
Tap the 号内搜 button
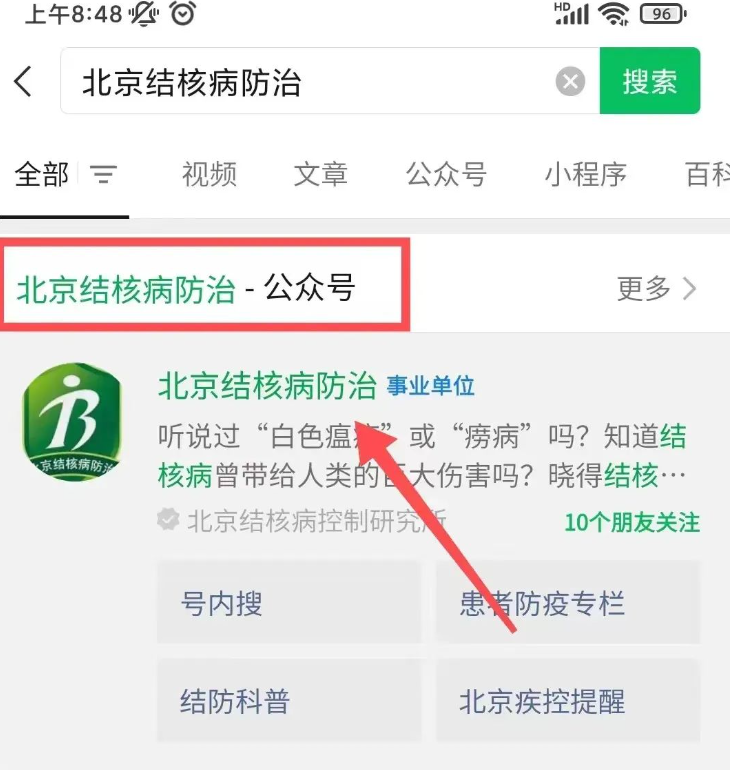[x=289, y=603]
